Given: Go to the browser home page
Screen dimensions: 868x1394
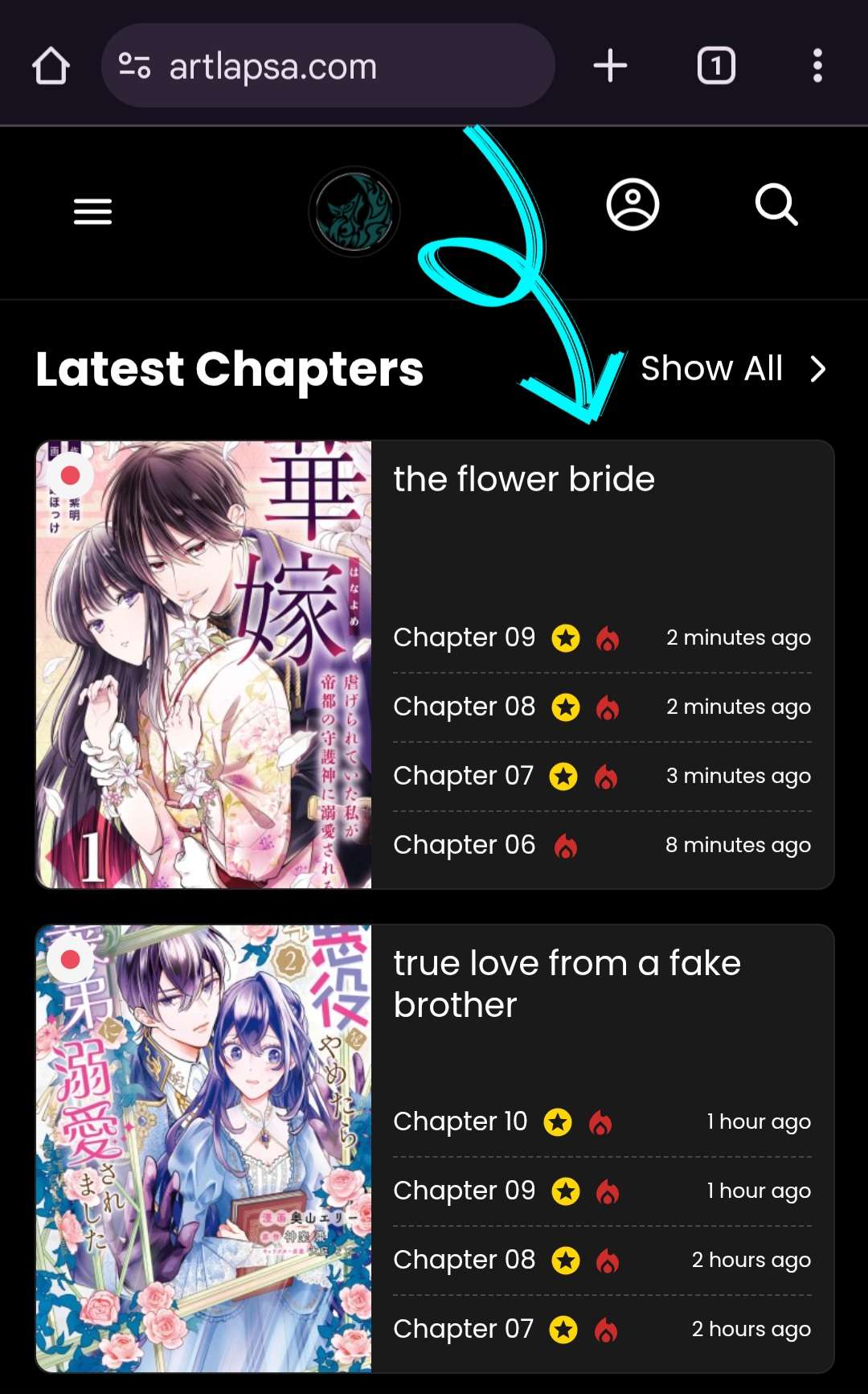Looking at the screenshot, I should [x=51, y=66].
